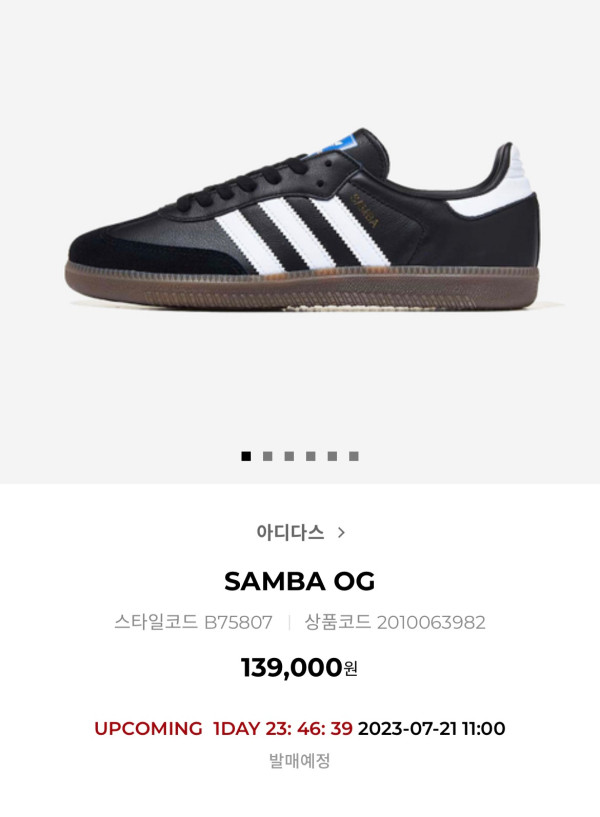Select the last image indicator dot

click(354, 456)
